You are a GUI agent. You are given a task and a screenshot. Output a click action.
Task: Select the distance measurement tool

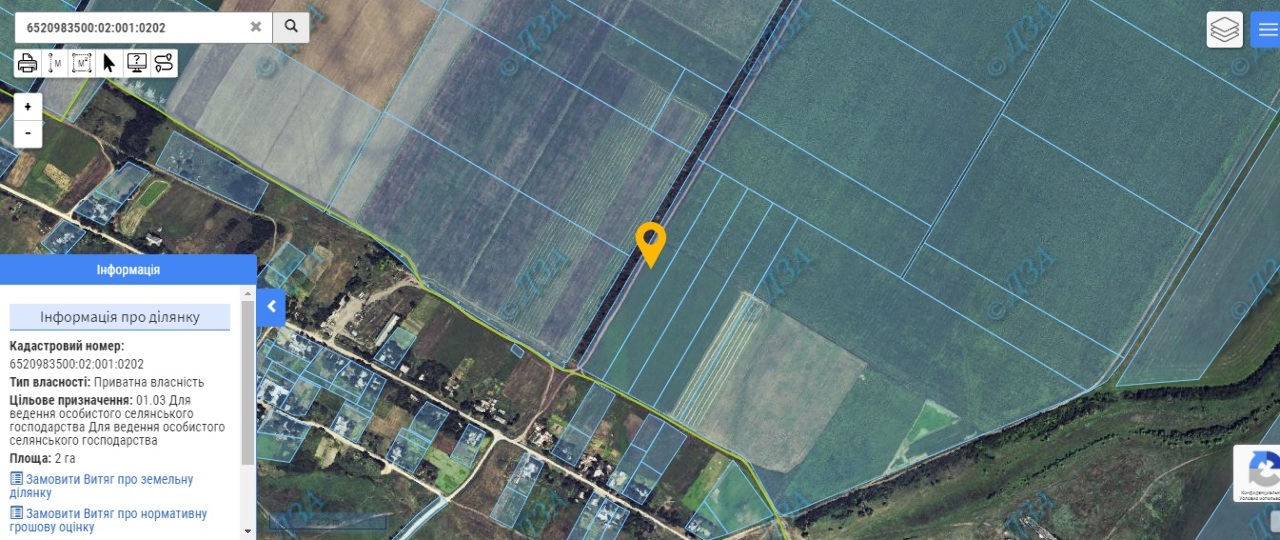point(55,63)
